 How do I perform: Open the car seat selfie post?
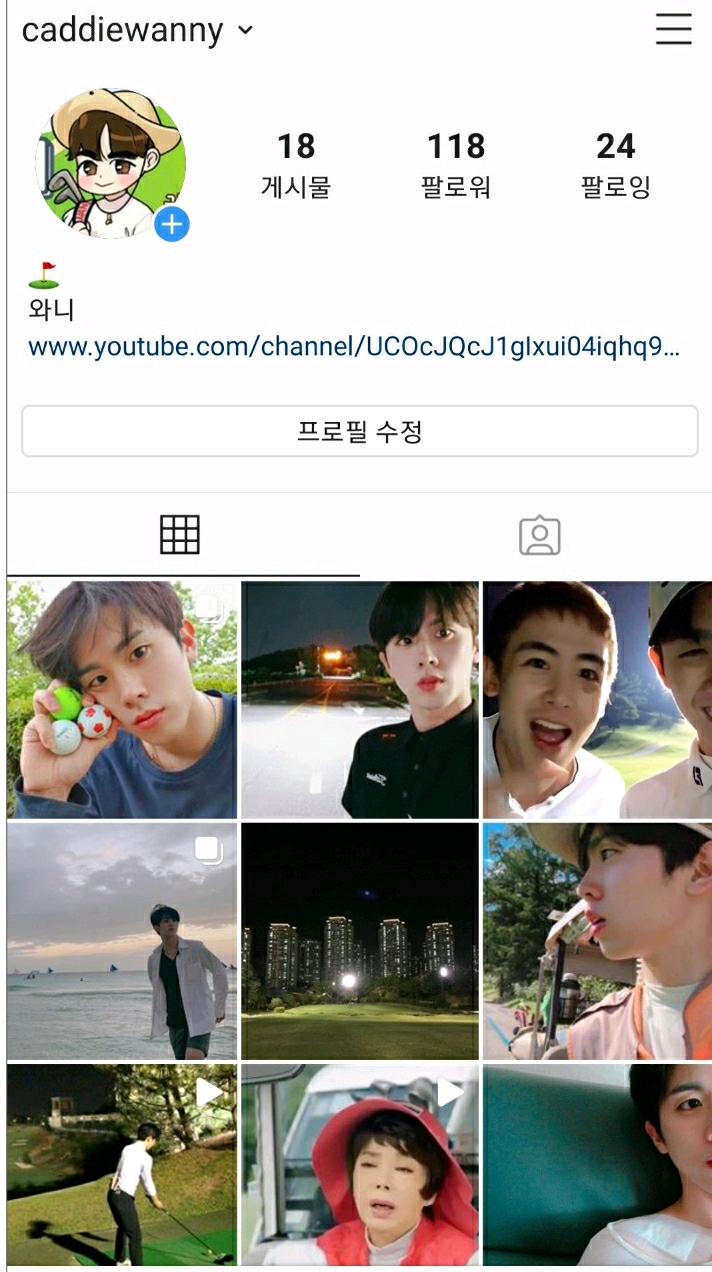pyautogui.click(x=597, y=1165)
